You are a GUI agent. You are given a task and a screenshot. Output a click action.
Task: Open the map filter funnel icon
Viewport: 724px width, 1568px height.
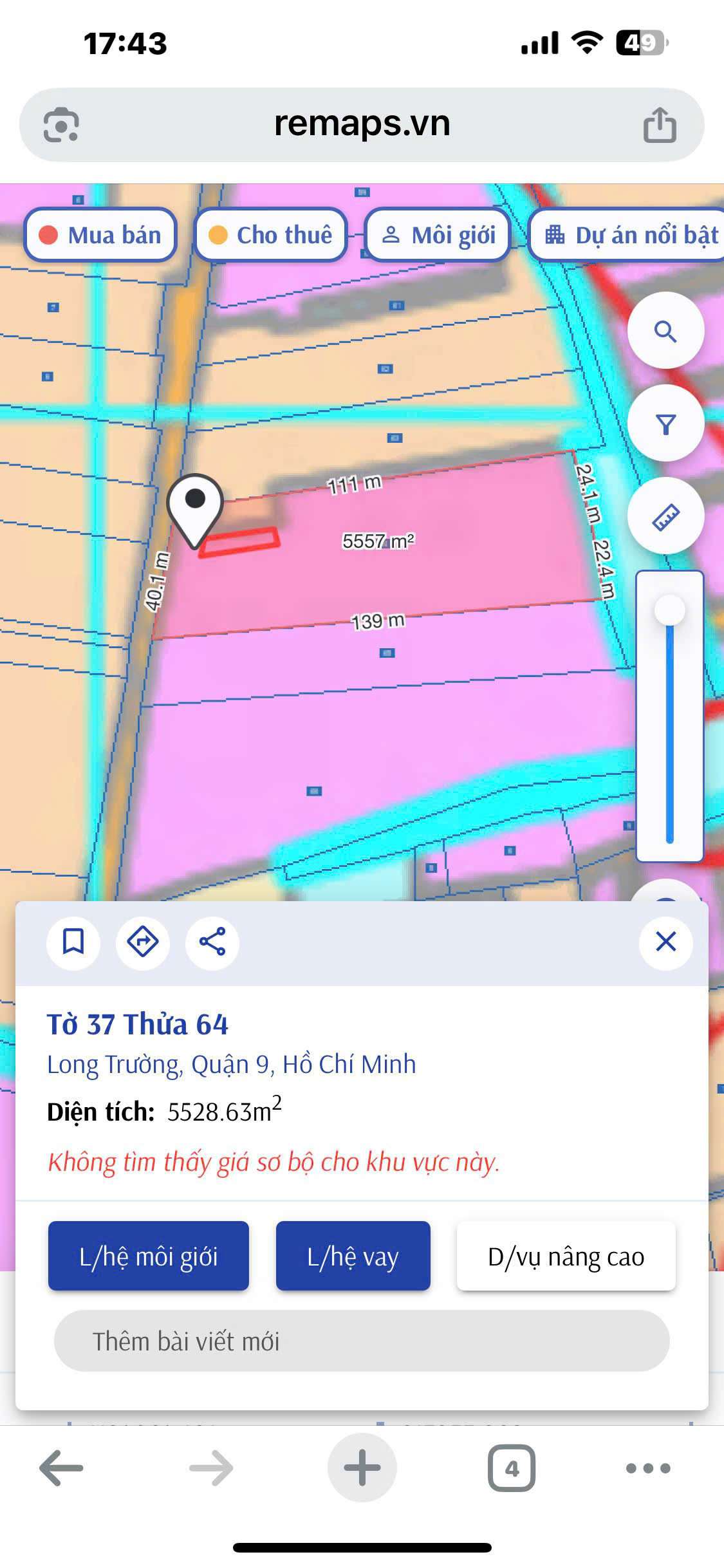pos(665,424)
